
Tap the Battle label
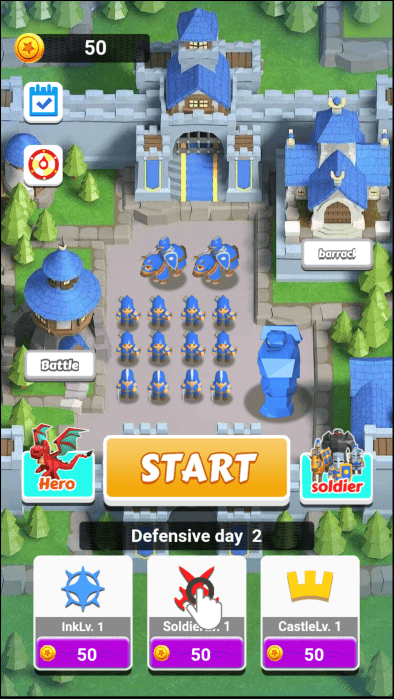click(x=60, y=366)
